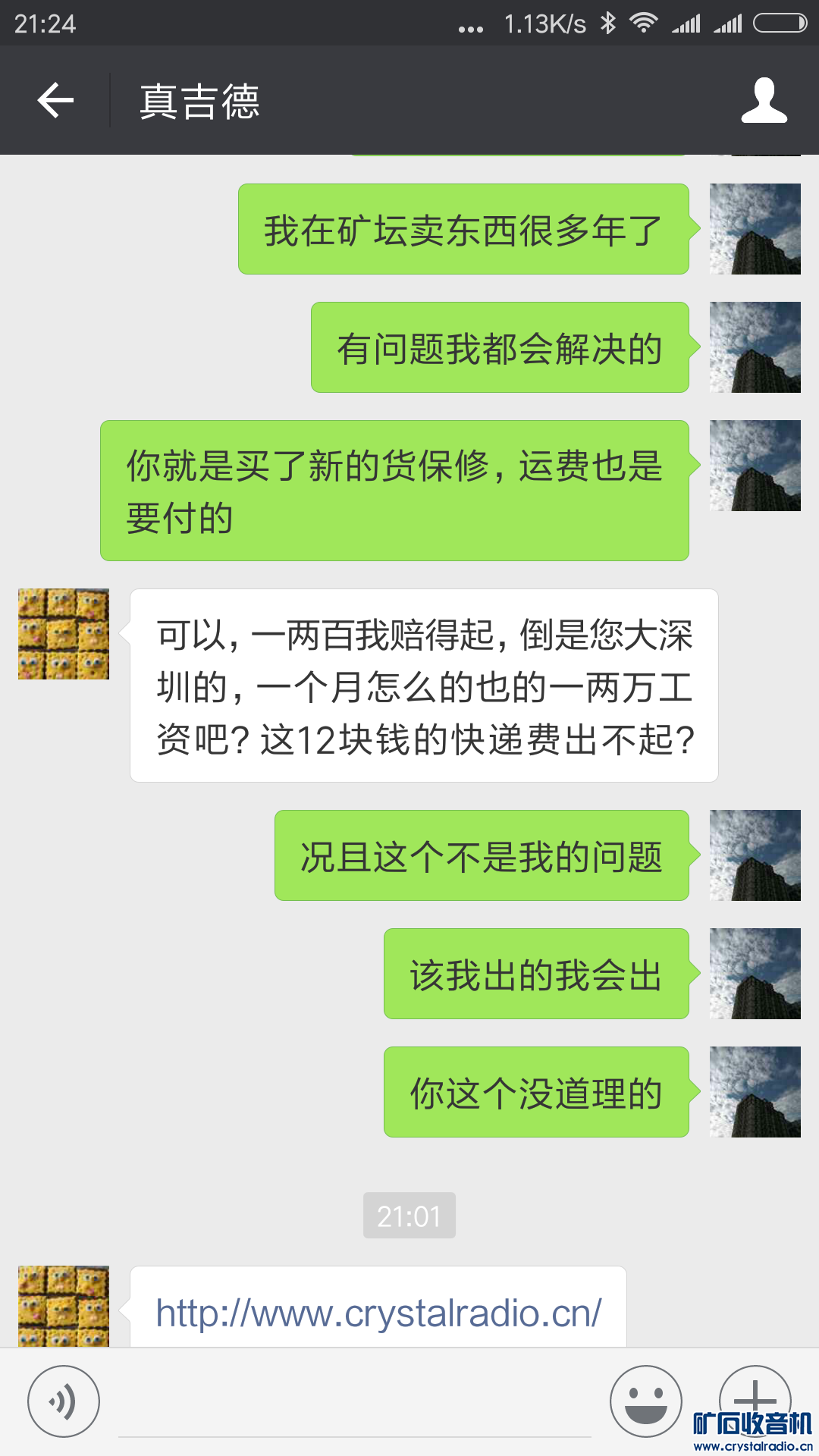Open the plus attachment menu
The width and height of the screenshot is (819, 1456).
(x=755, y=1395)
